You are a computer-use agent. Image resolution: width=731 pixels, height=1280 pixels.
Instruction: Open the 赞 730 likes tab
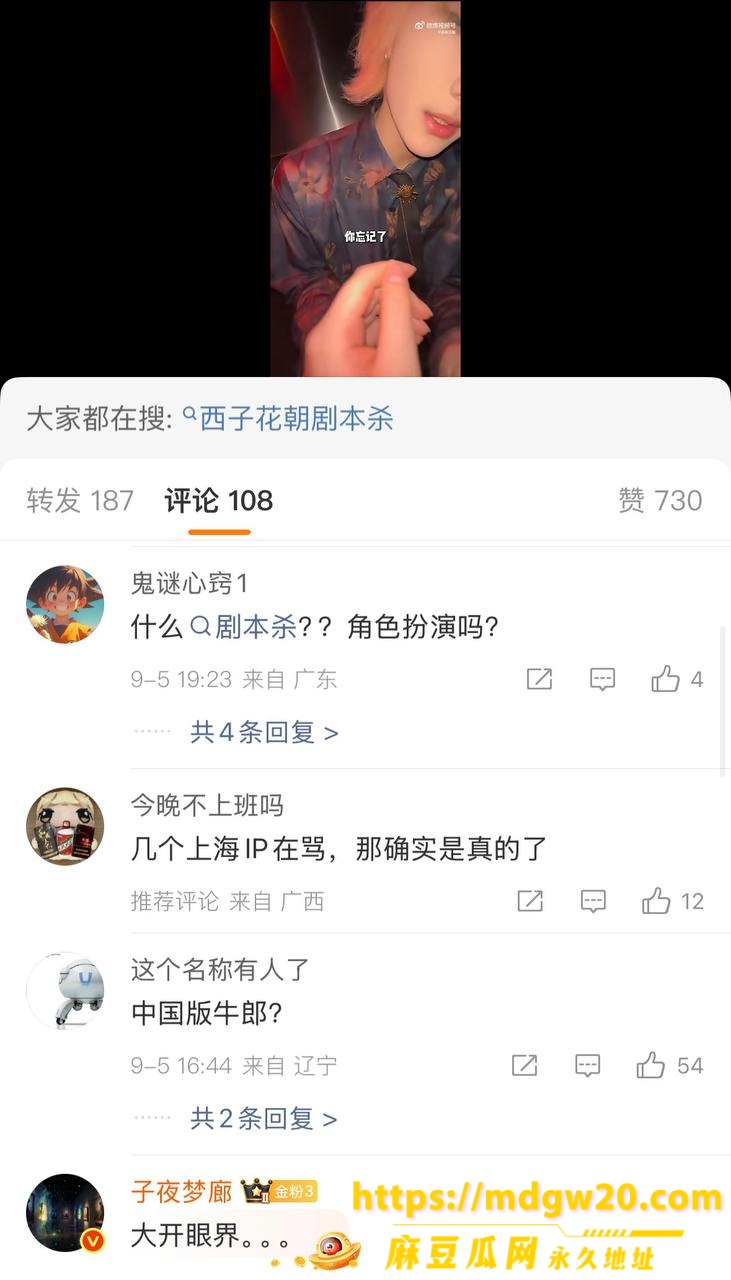pyautogui.click(x=660, y=500)
